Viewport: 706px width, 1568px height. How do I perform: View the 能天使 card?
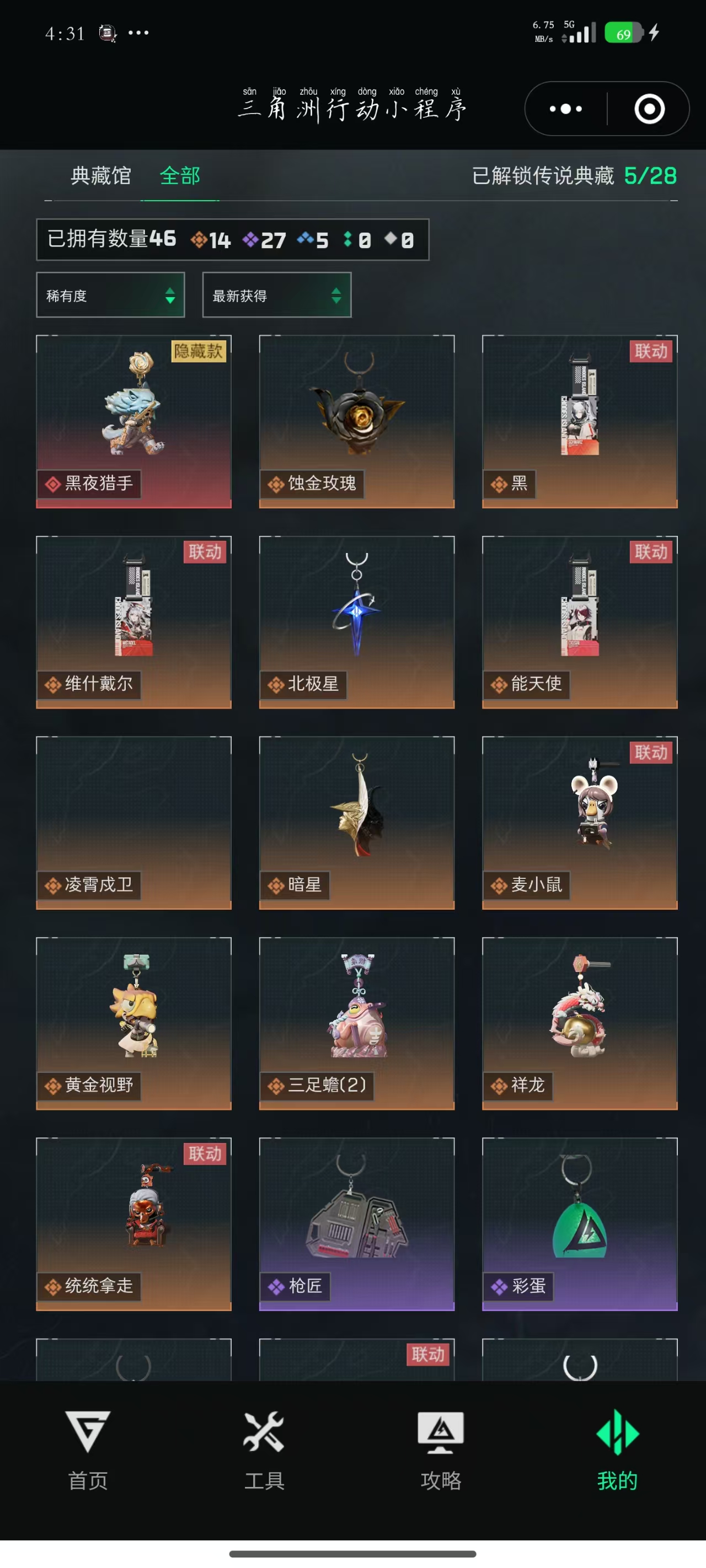click(x=580, y=622)
